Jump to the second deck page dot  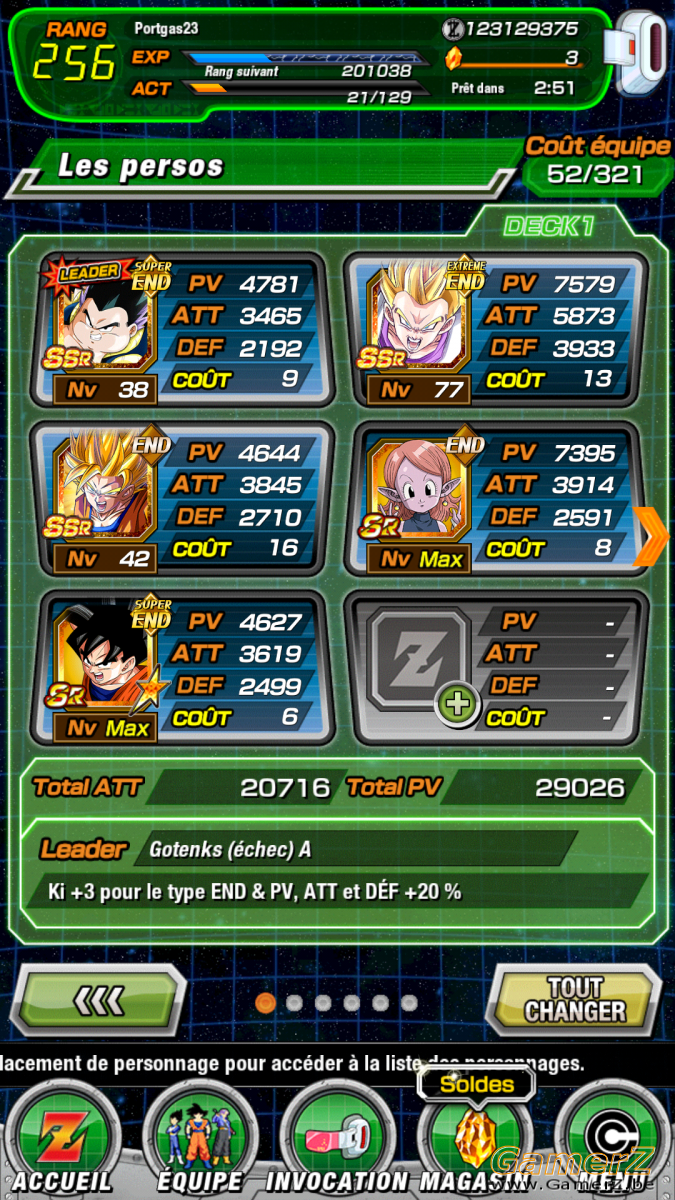tap(294, 1002)
